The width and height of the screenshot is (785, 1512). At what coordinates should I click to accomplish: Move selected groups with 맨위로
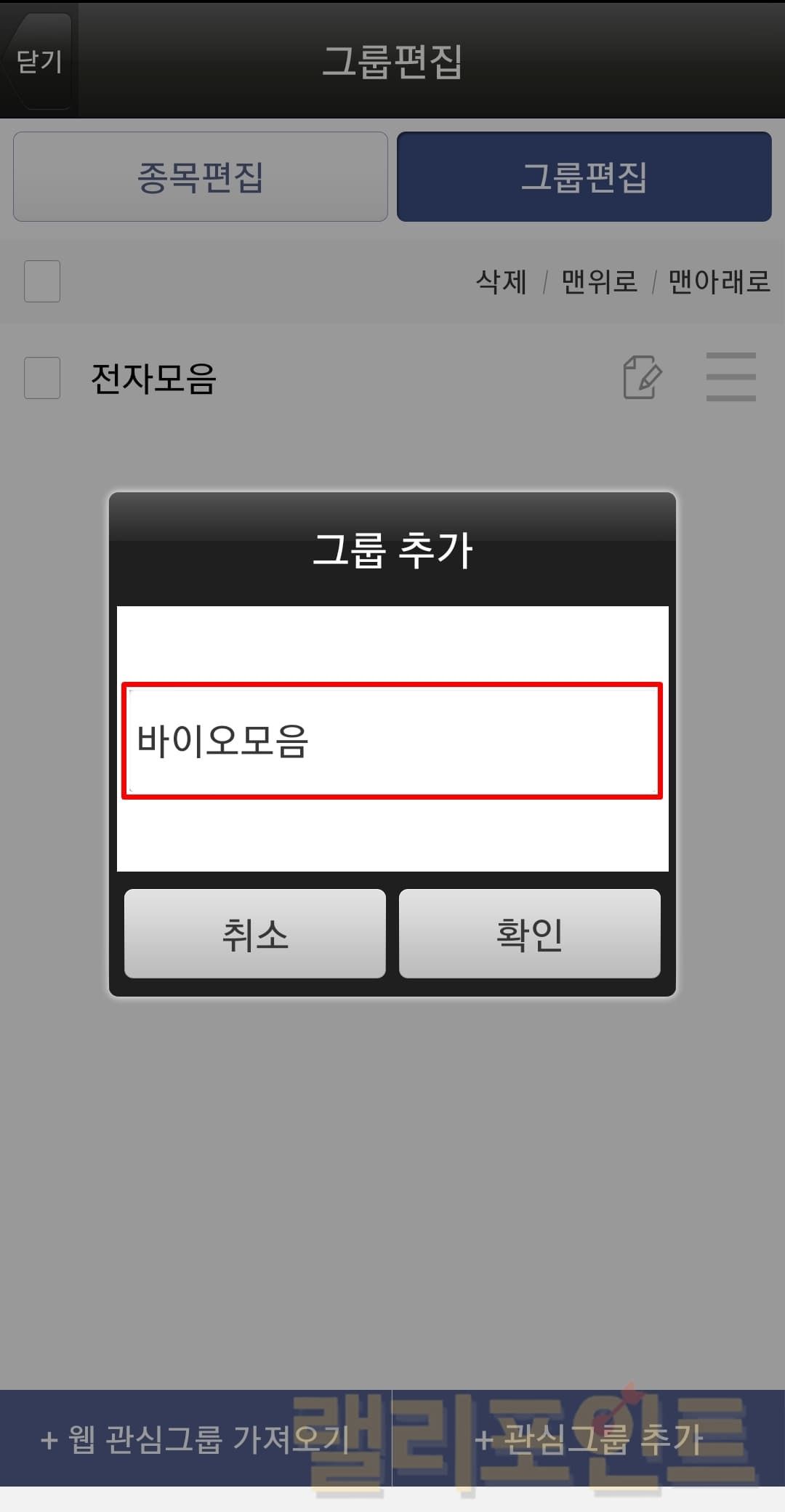coord(599,282)
